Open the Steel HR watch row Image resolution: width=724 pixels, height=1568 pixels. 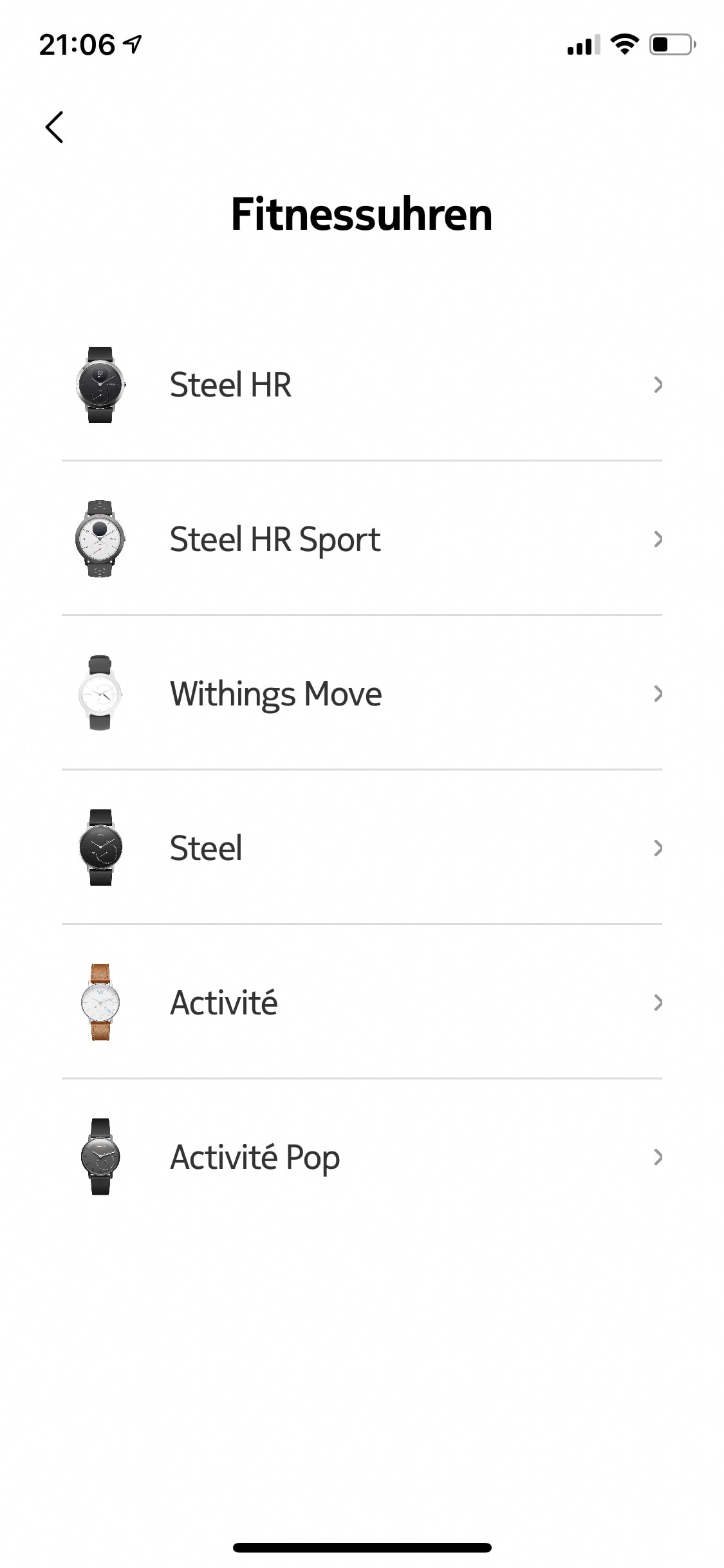click(x=362, y=384)
